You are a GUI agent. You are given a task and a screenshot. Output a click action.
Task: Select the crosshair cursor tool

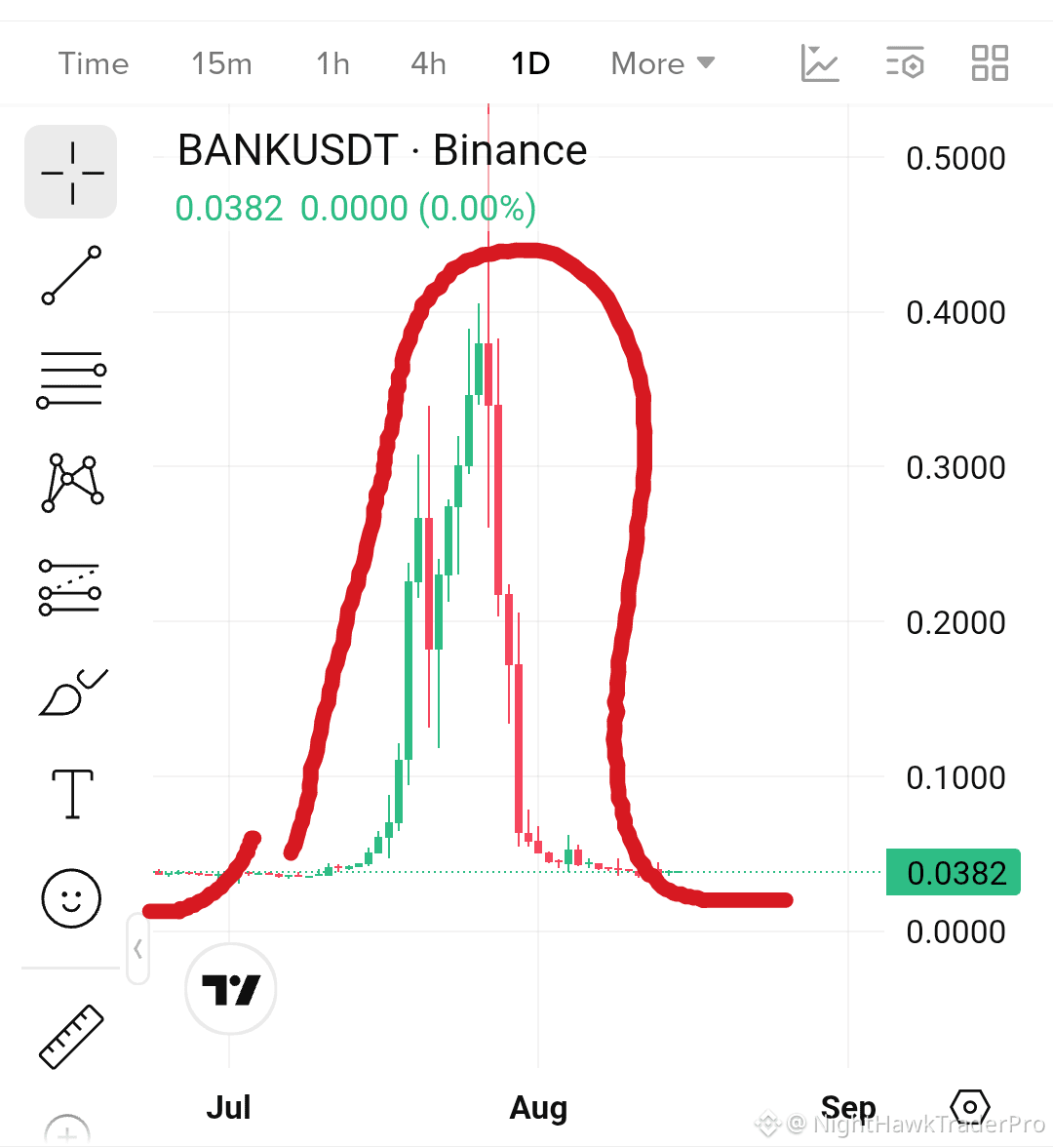[x=71, y=172]
